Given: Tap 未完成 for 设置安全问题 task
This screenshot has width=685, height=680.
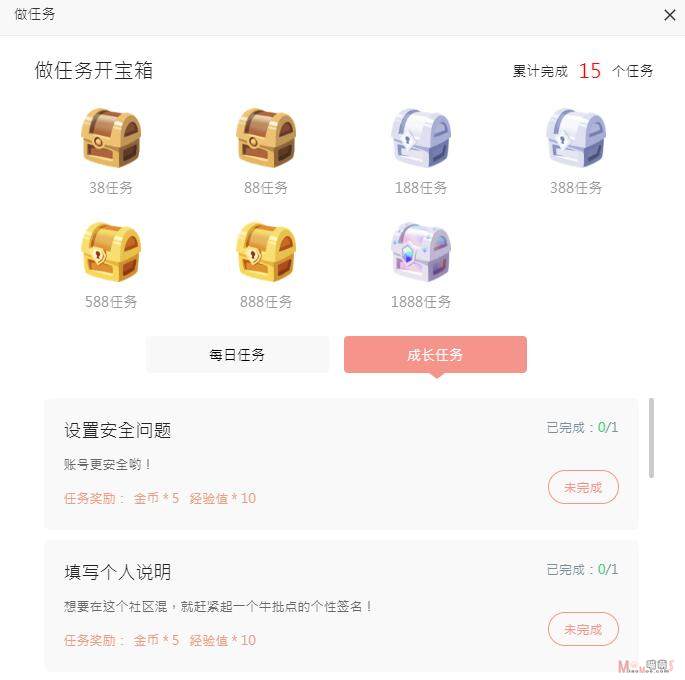Looking at the screenshot, I should tap(583, 487).
